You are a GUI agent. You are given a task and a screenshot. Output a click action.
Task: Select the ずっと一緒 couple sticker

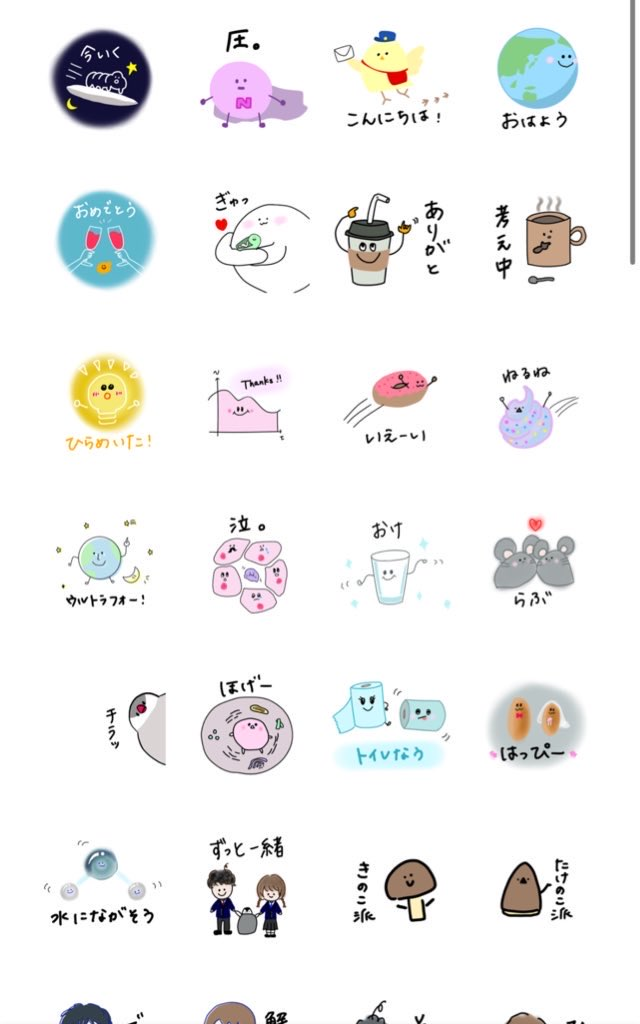tap(247, 887)
